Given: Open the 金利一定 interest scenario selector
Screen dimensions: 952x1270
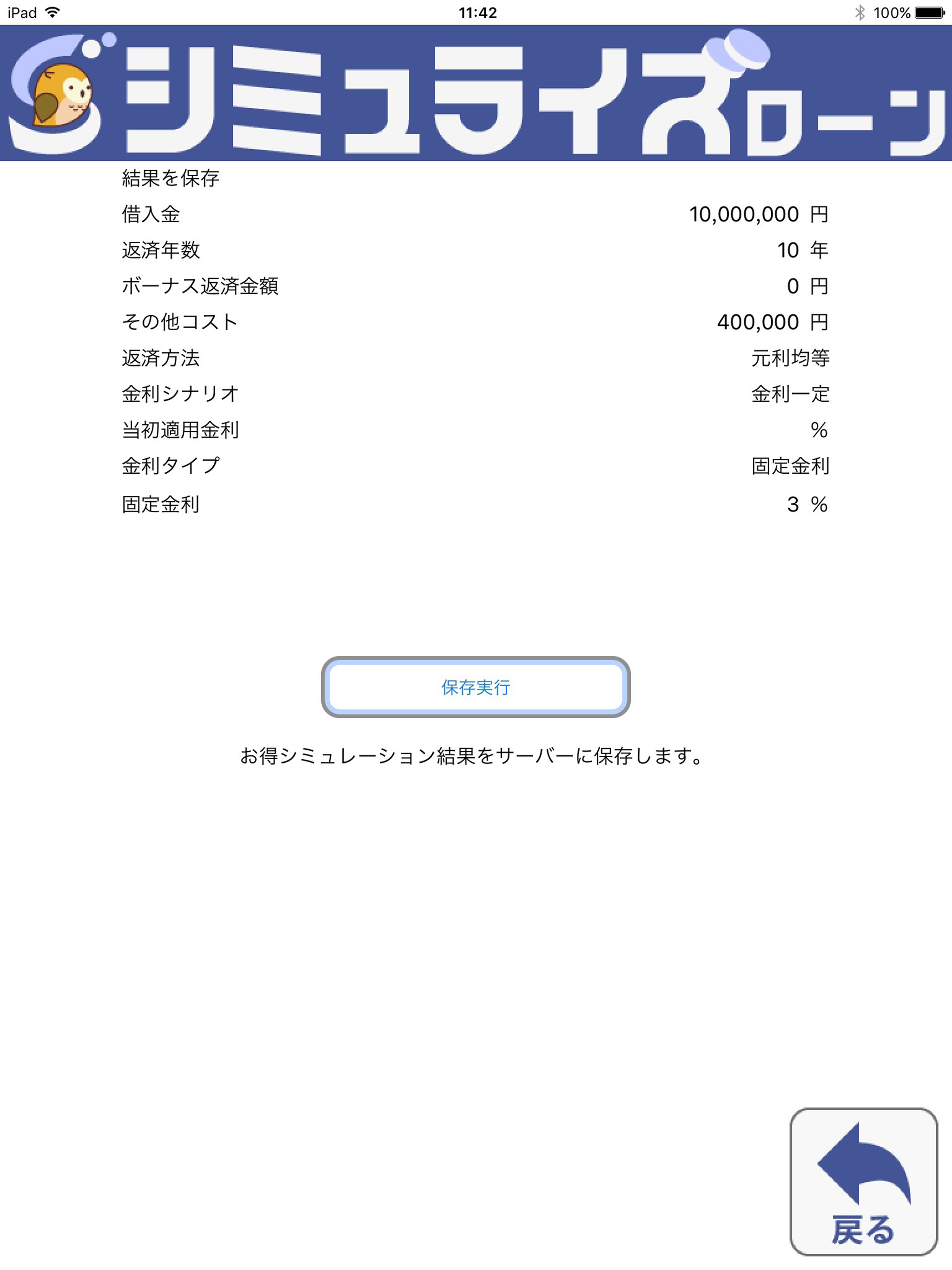Looking at the screenshot, I should coord(791,394).
